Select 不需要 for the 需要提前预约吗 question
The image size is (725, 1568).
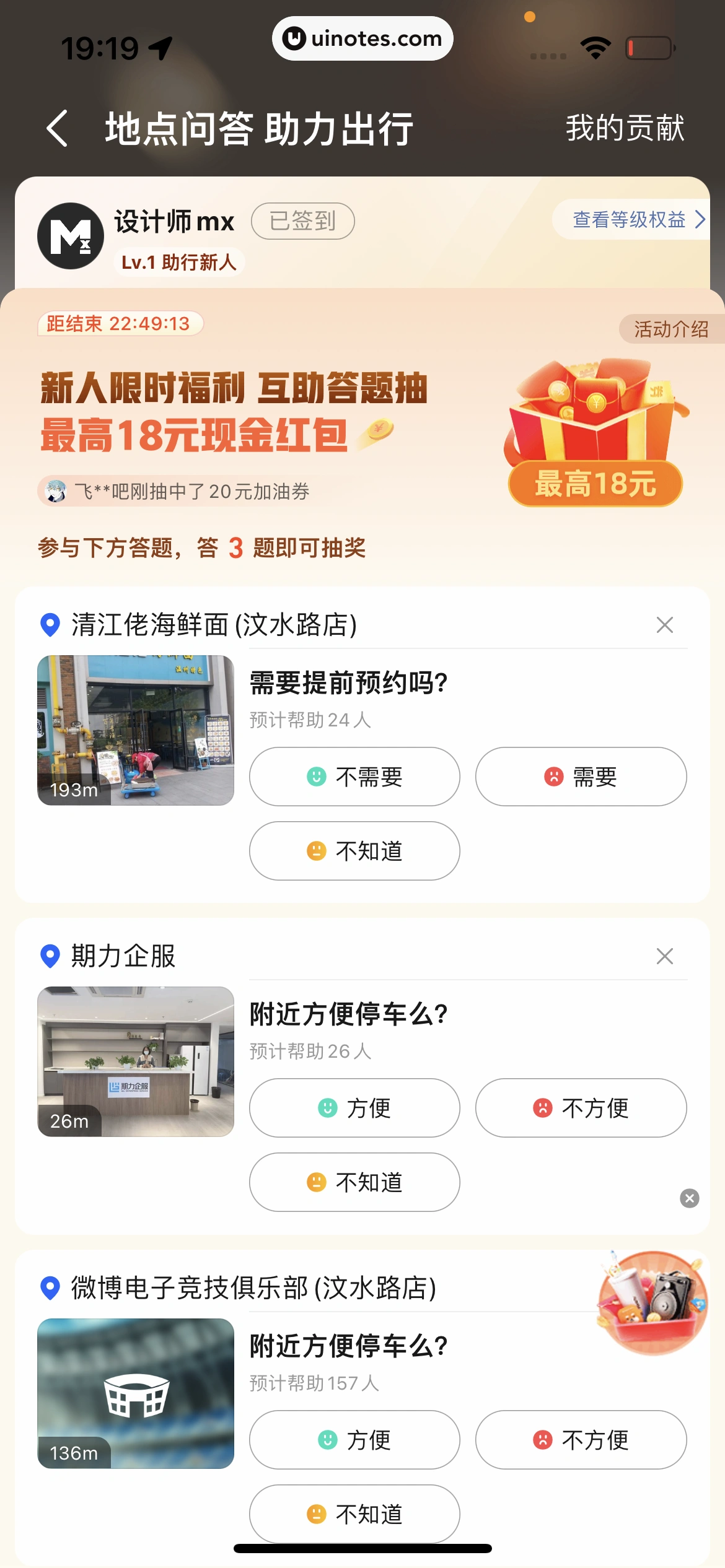pos(354,777)
